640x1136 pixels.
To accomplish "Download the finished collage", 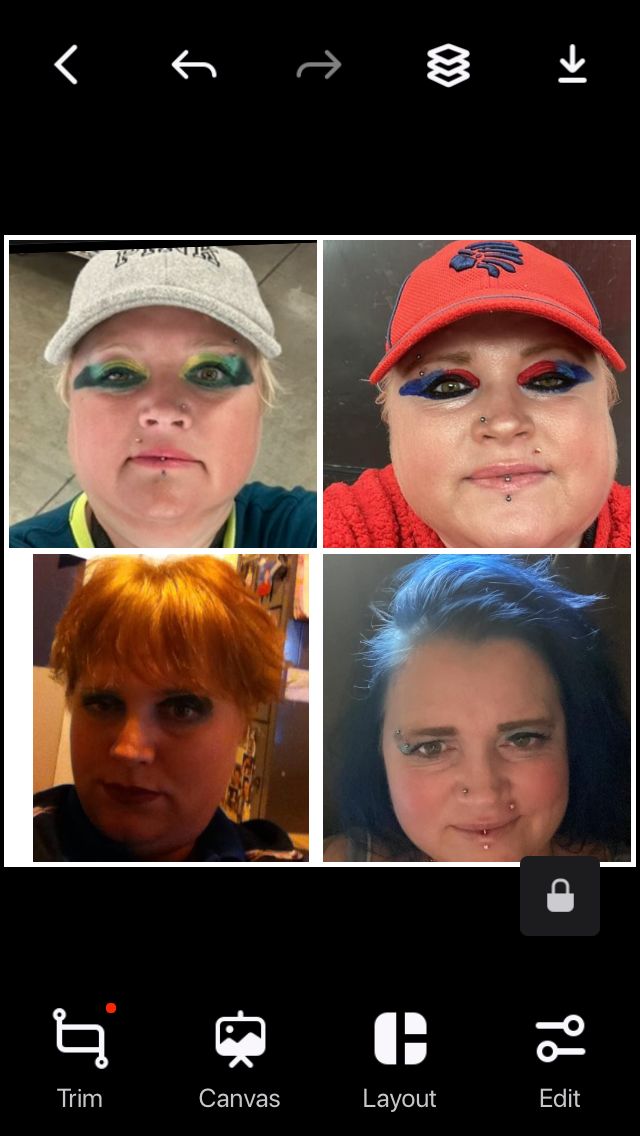I will pyautogui.click(x=572, y=64).
